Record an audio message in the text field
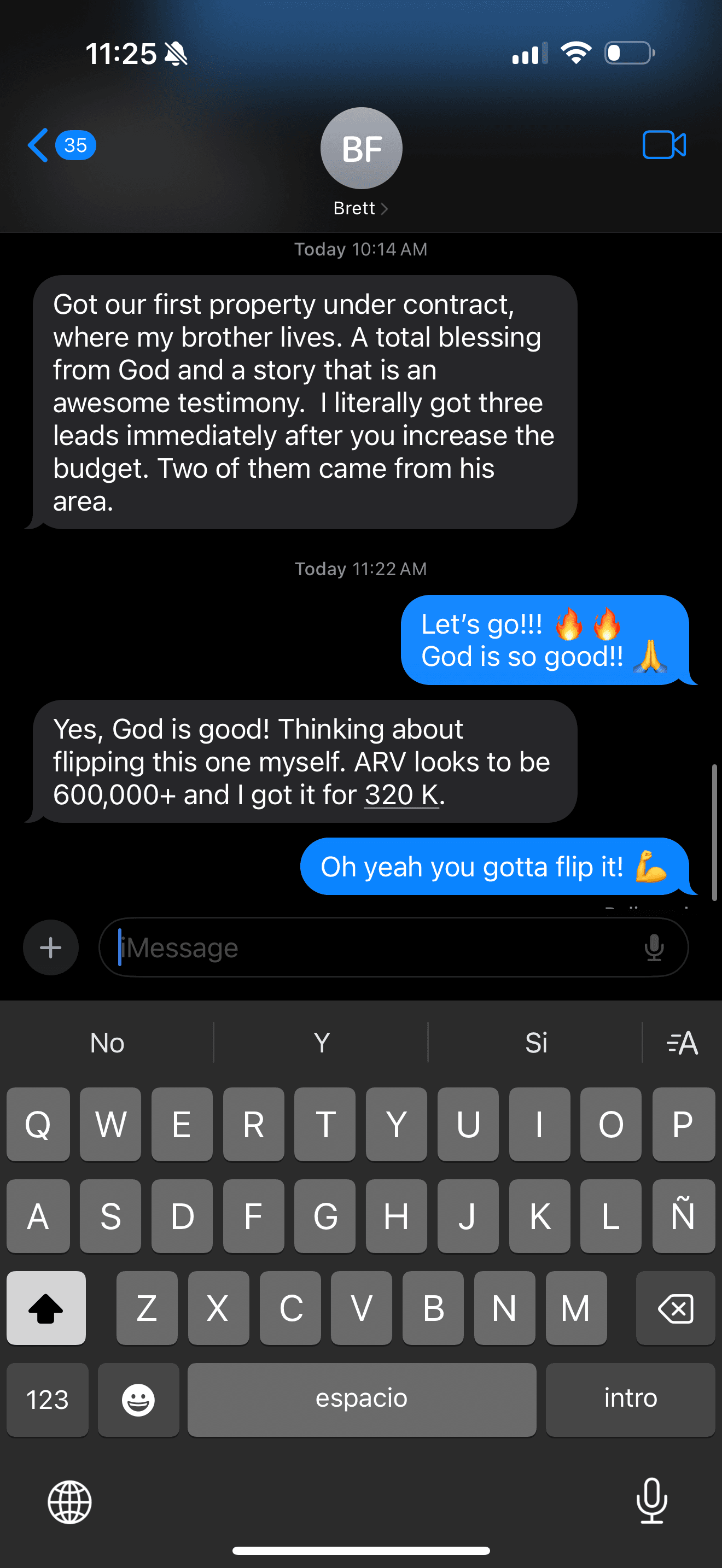 (x=654, y=947)
